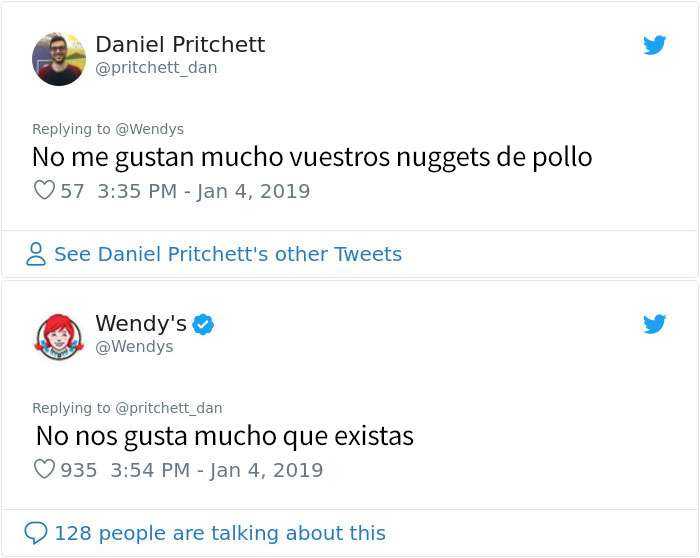Open Daniel Pritchett's profile from his name

pos(180,44)
